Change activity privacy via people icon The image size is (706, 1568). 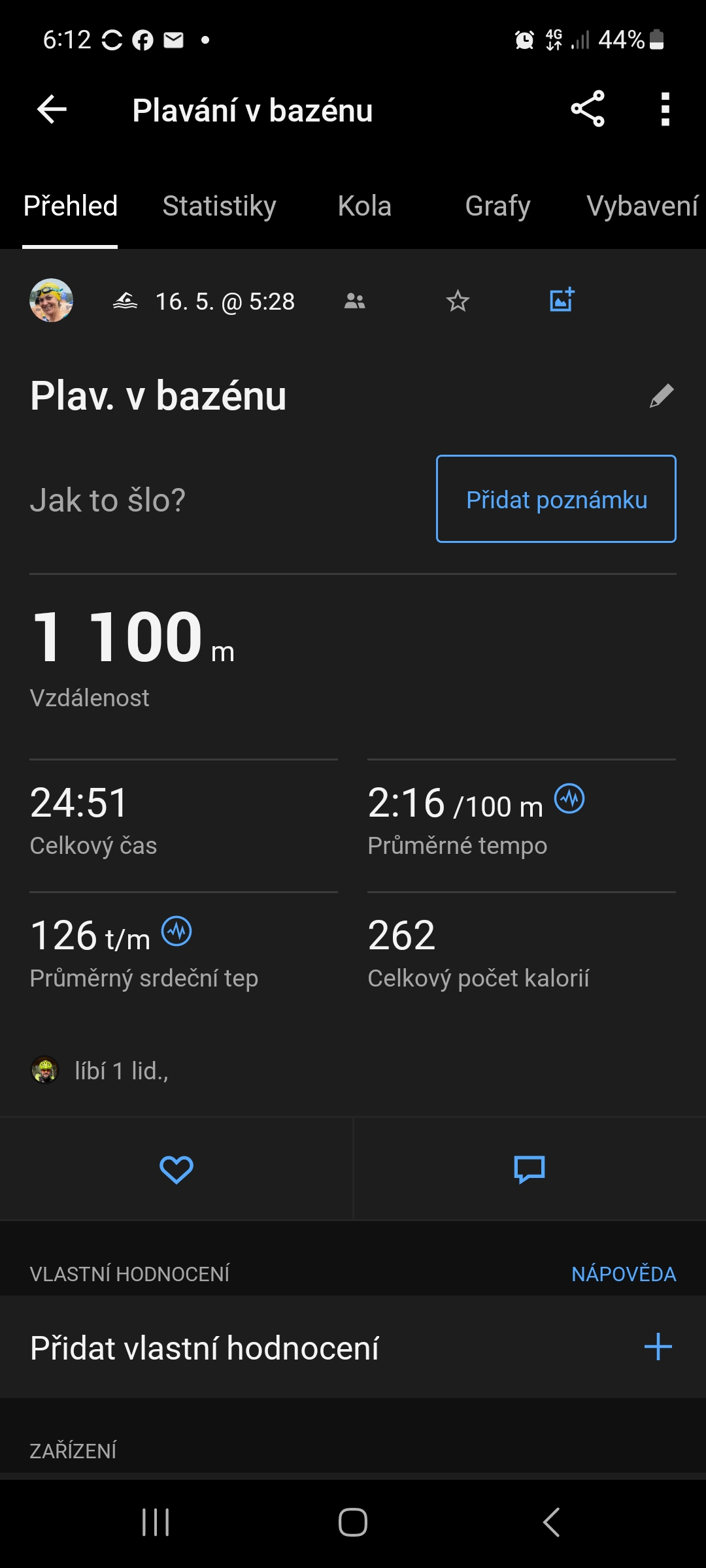[x=355, y=301]
